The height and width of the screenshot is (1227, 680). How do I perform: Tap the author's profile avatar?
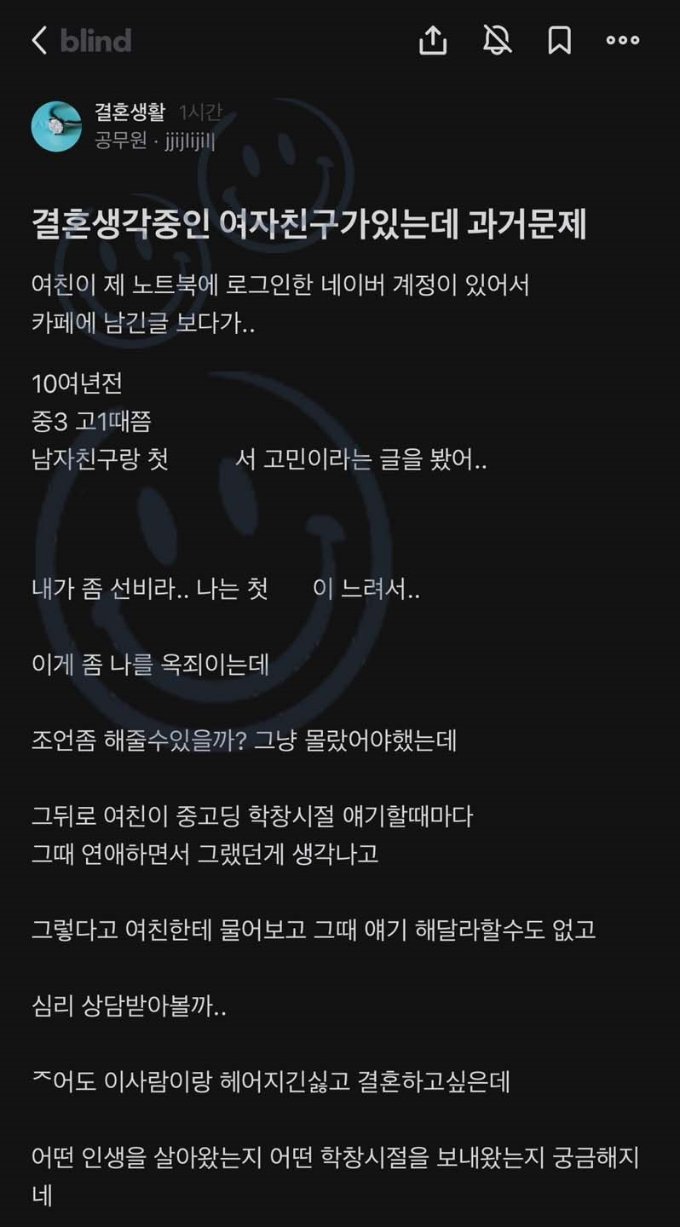pos(56,126)
